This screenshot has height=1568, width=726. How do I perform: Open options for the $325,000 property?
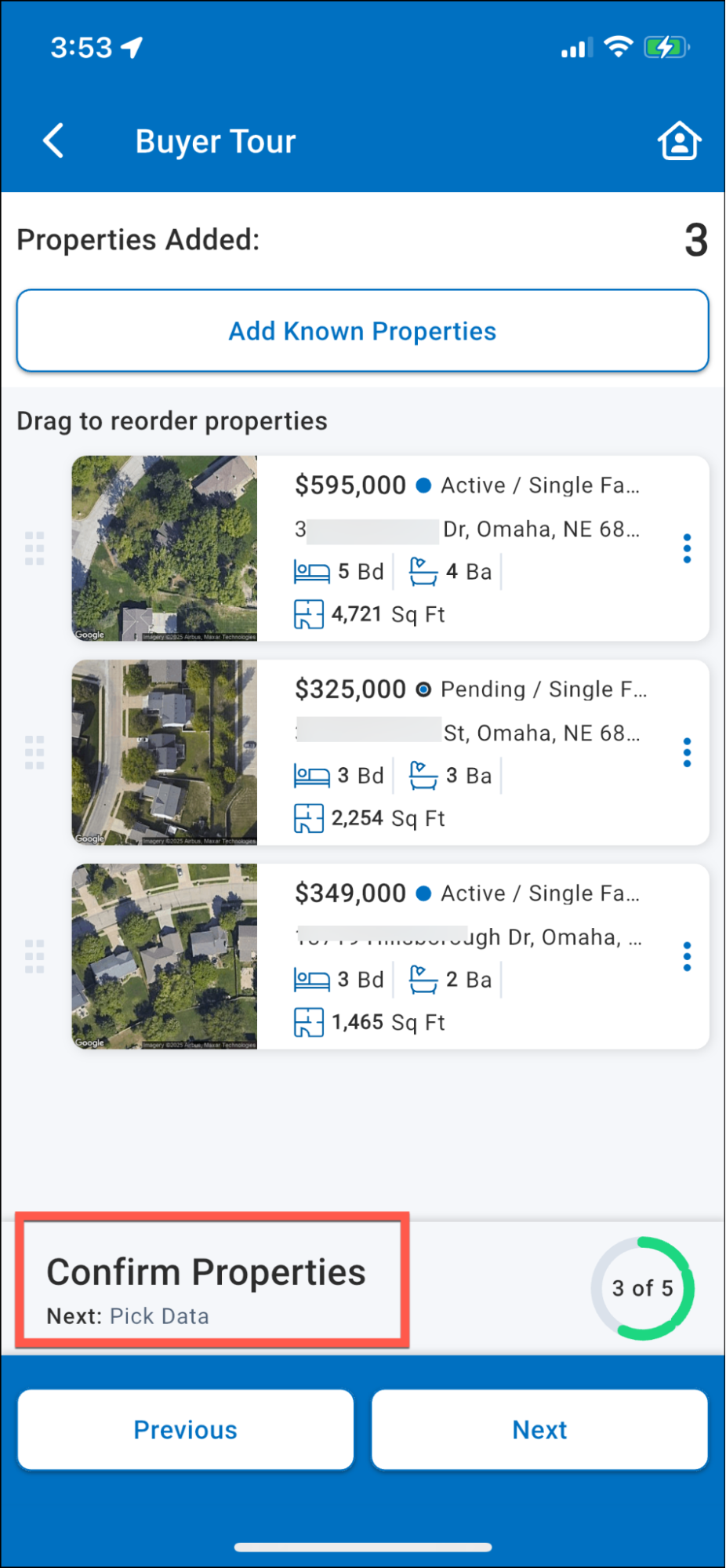point(687,752)
